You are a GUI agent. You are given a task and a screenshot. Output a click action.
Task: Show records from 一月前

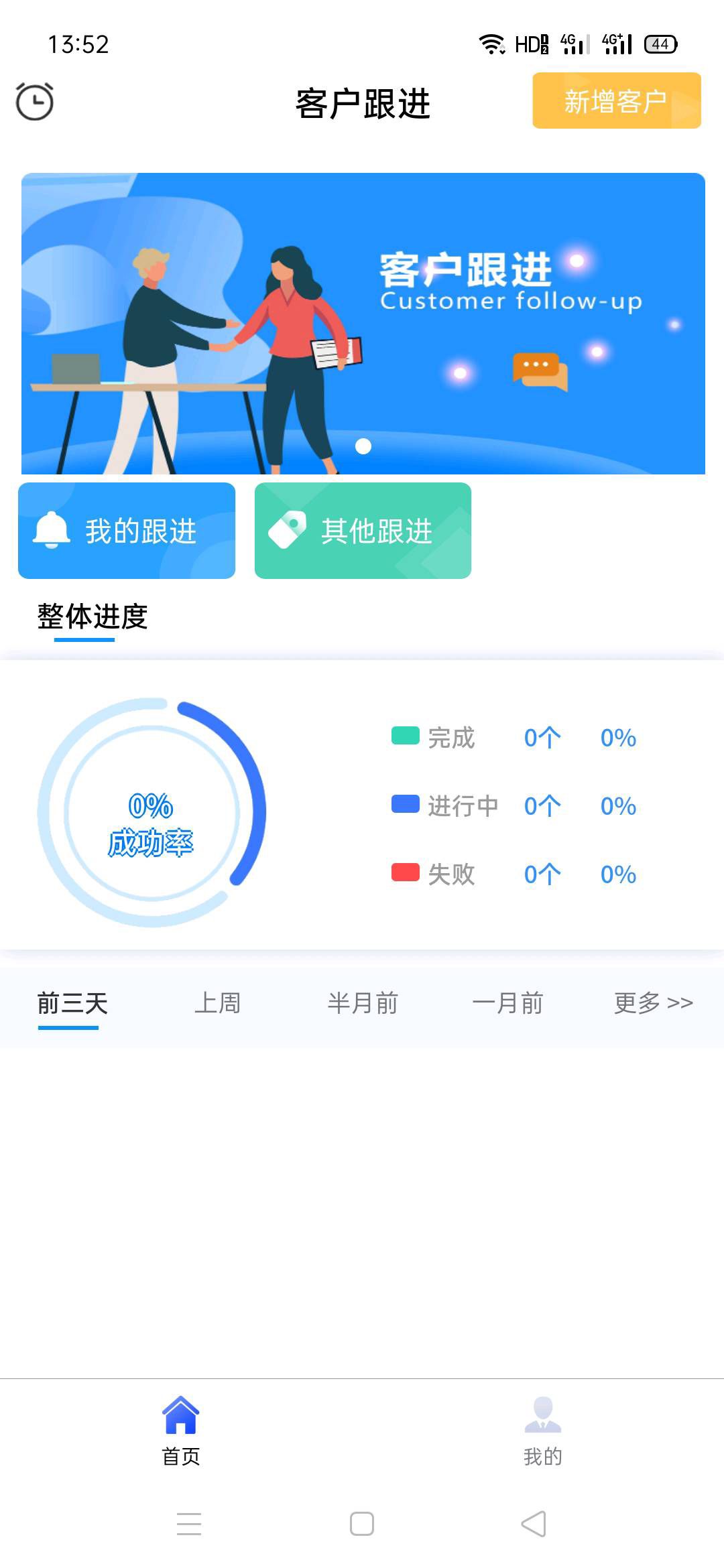507,1003
